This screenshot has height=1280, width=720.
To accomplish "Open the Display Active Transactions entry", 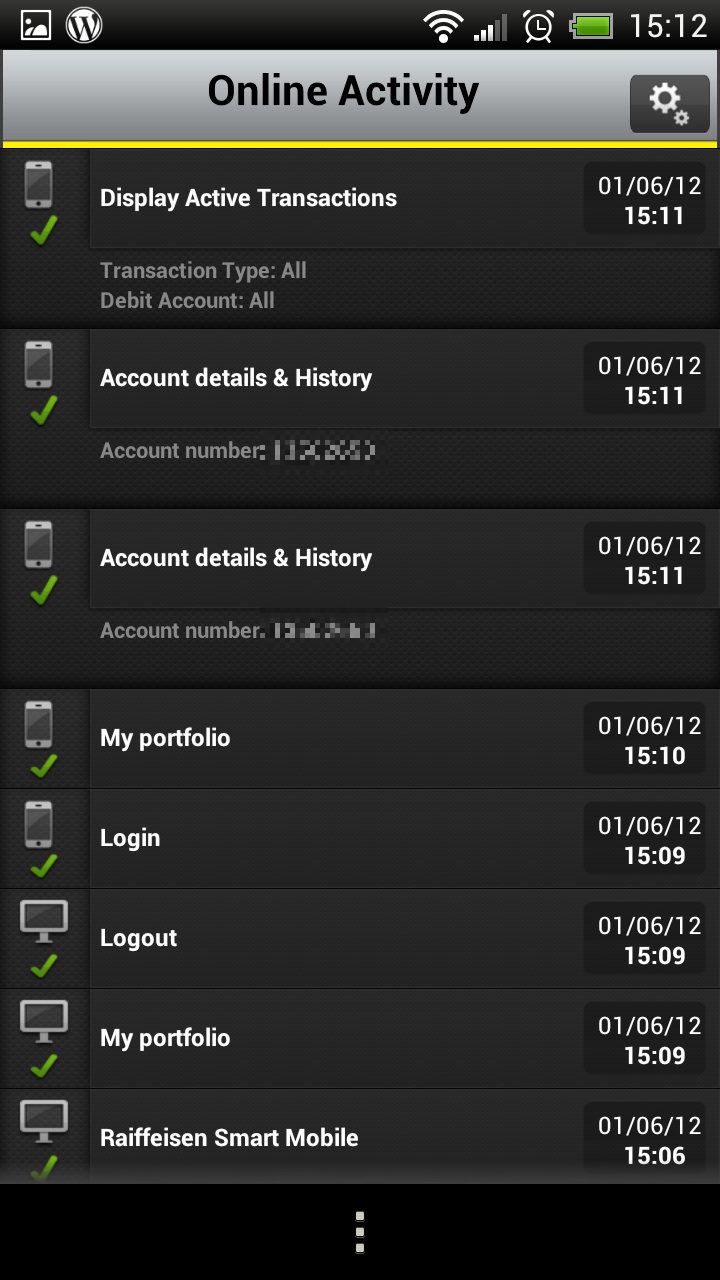I will 360,239.
